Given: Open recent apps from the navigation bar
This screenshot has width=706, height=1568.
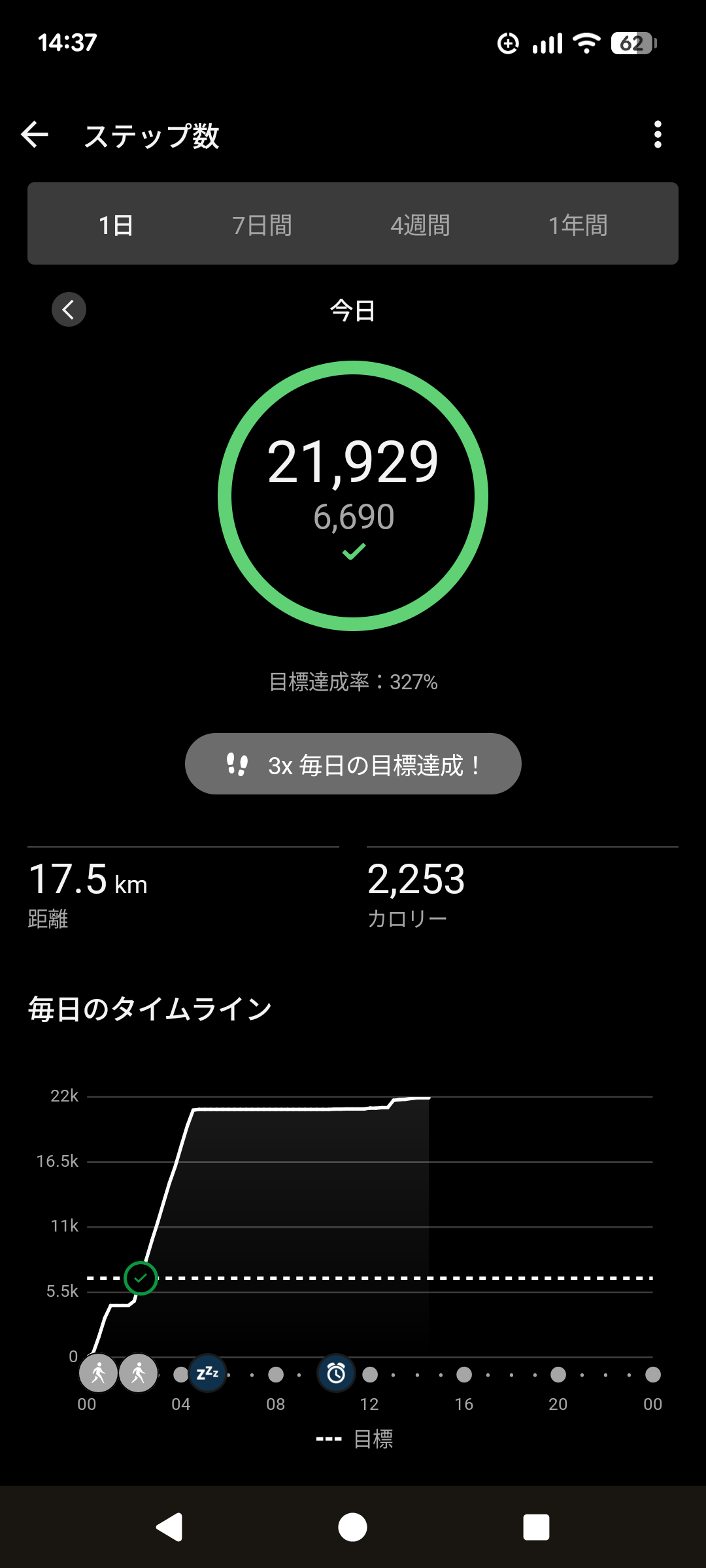Looking at the screenshot, I should (x=536, y=1527).
